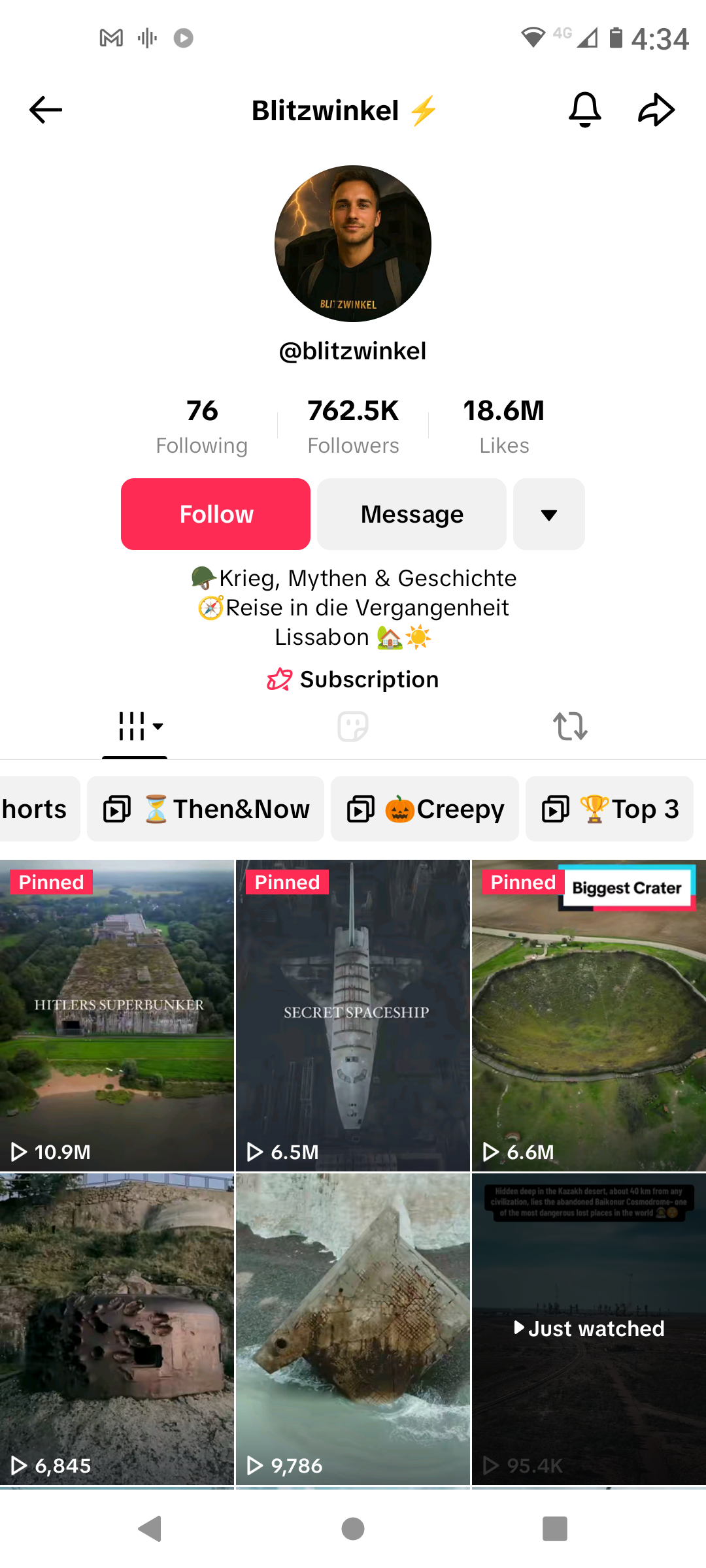This screenshot has width=706, height=1568.
Task: Open the video with 9,786 views
Action: pyautogui.click(x=353, y=1329)
